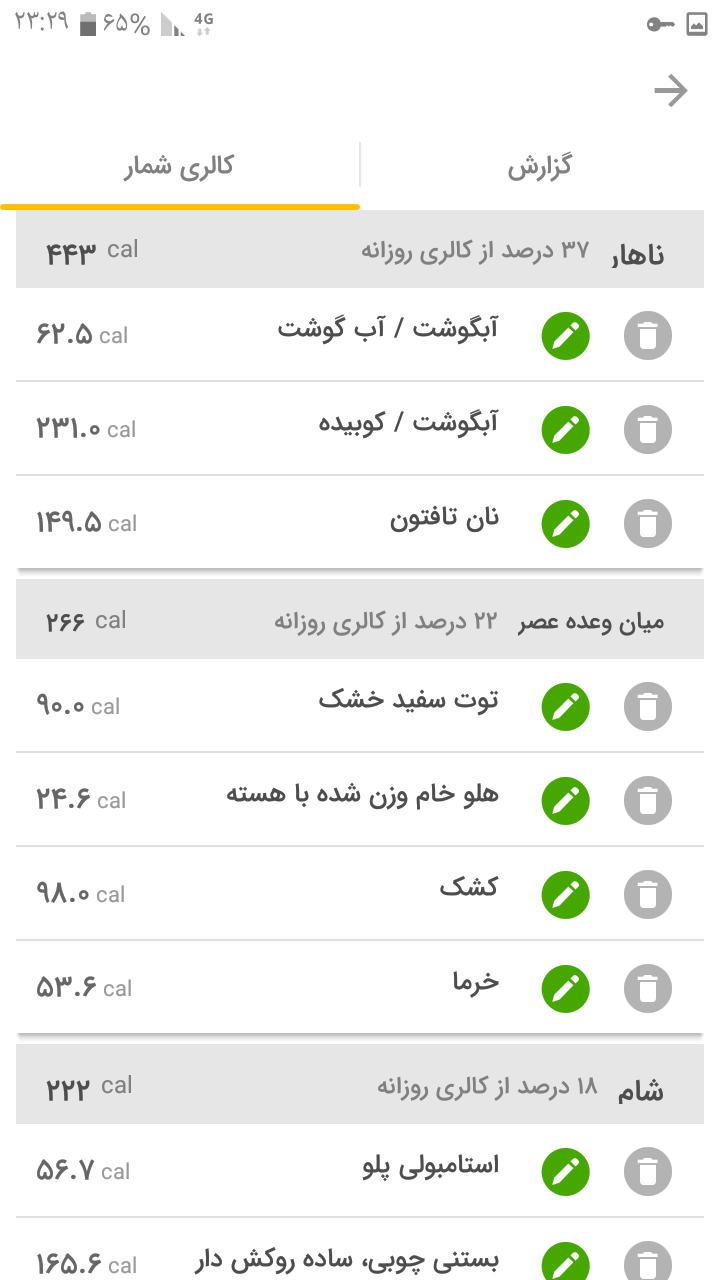The height and width of the screenshot is (1280, 720).
Task: Delete the آبگوشت / آب گوشت entry
Action: click(648, 337)
